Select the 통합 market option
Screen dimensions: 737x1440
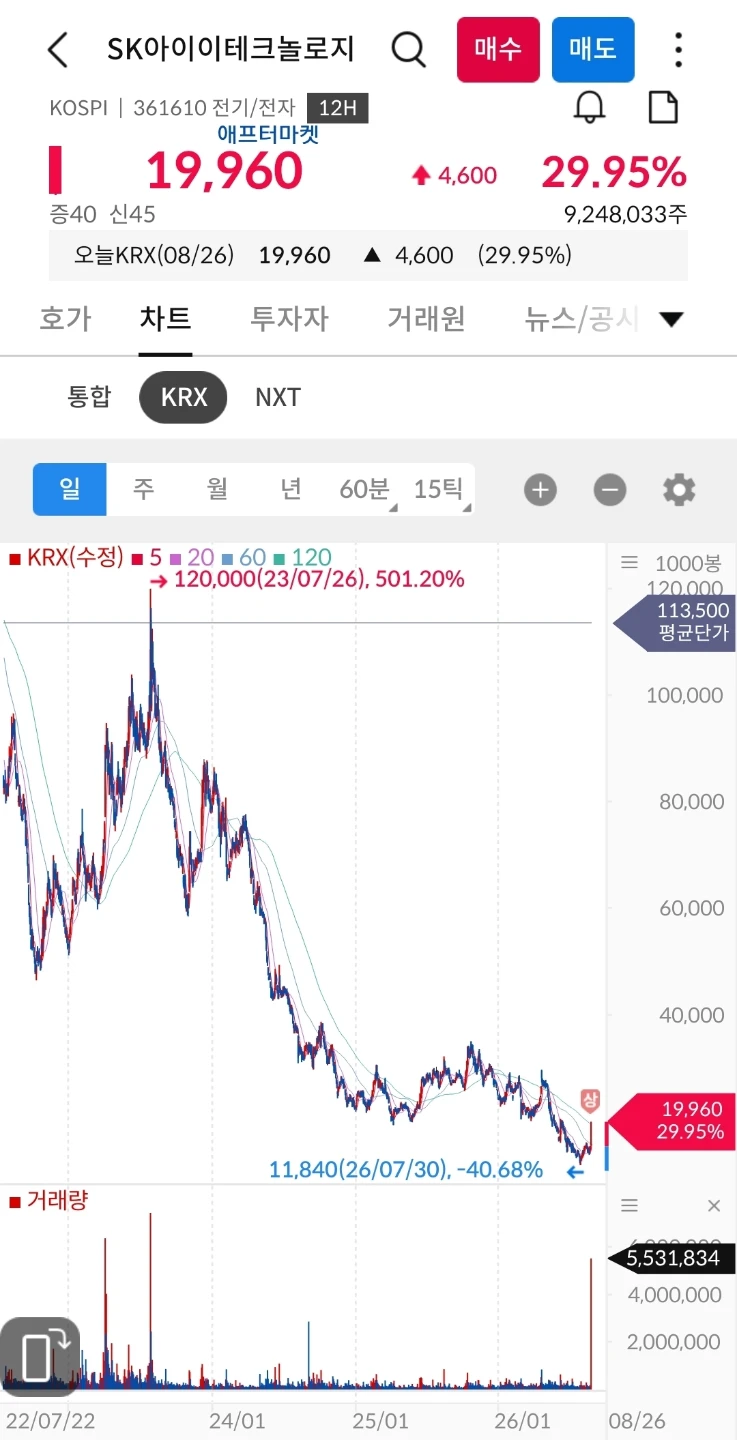click(90, 397)
